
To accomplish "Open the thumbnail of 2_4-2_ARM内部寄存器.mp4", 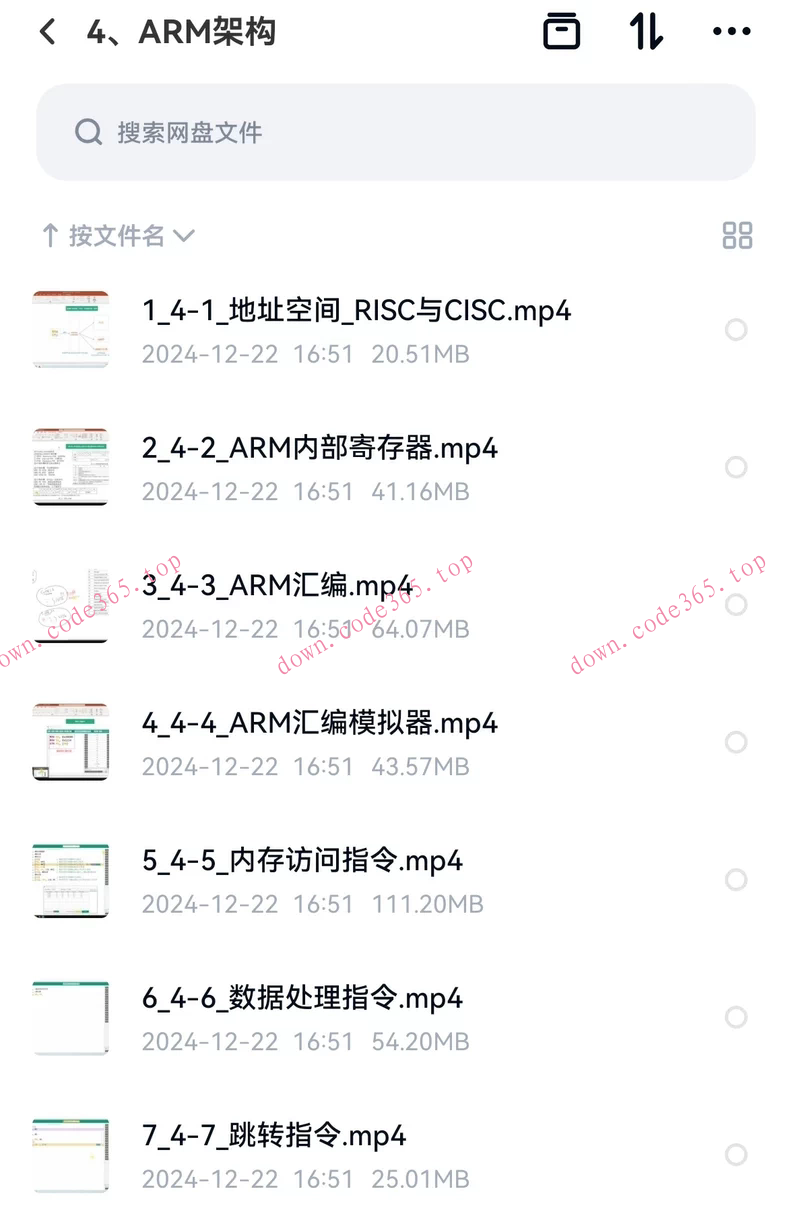I will tap(70, 467).
